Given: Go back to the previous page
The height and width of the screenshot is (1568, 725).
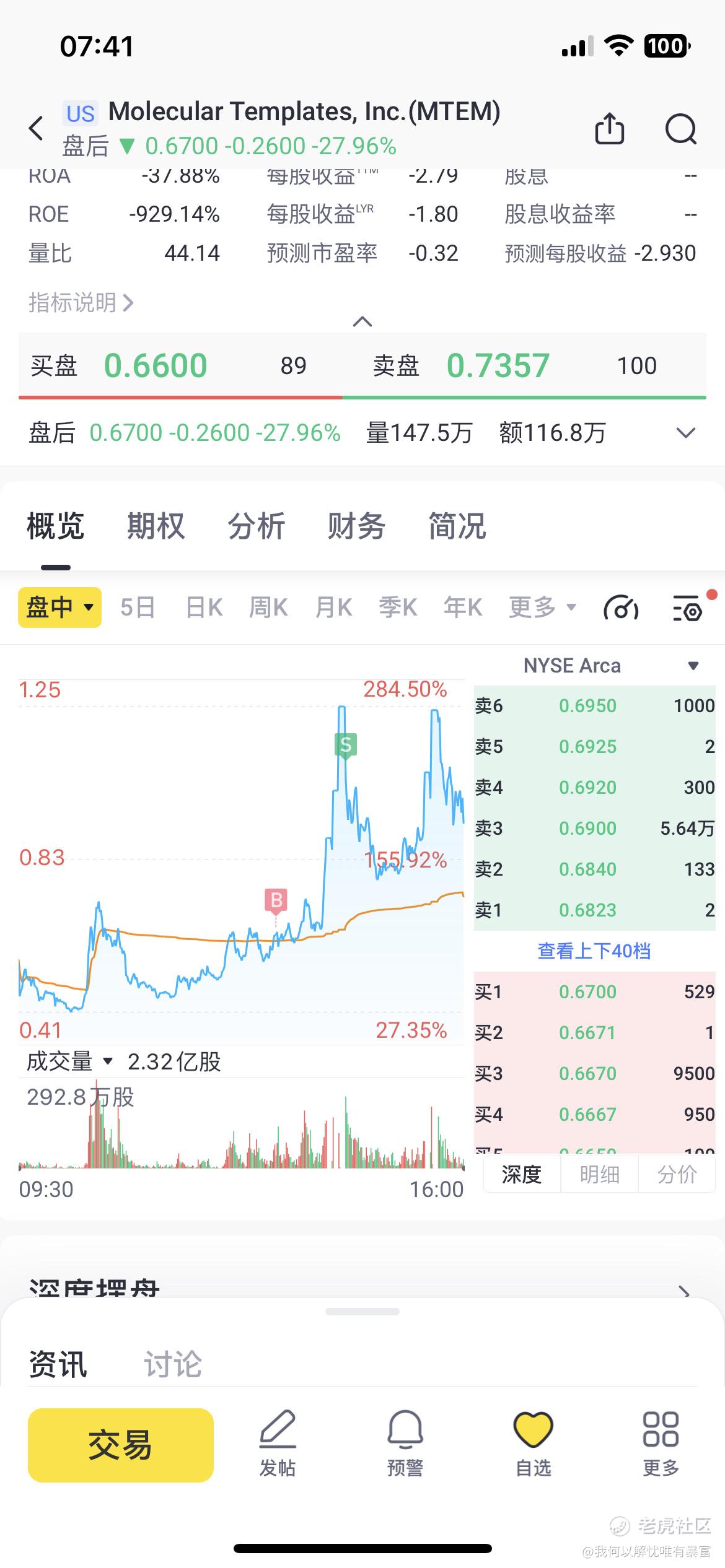Looking at the screenshot, I should [x=37, y=129].
